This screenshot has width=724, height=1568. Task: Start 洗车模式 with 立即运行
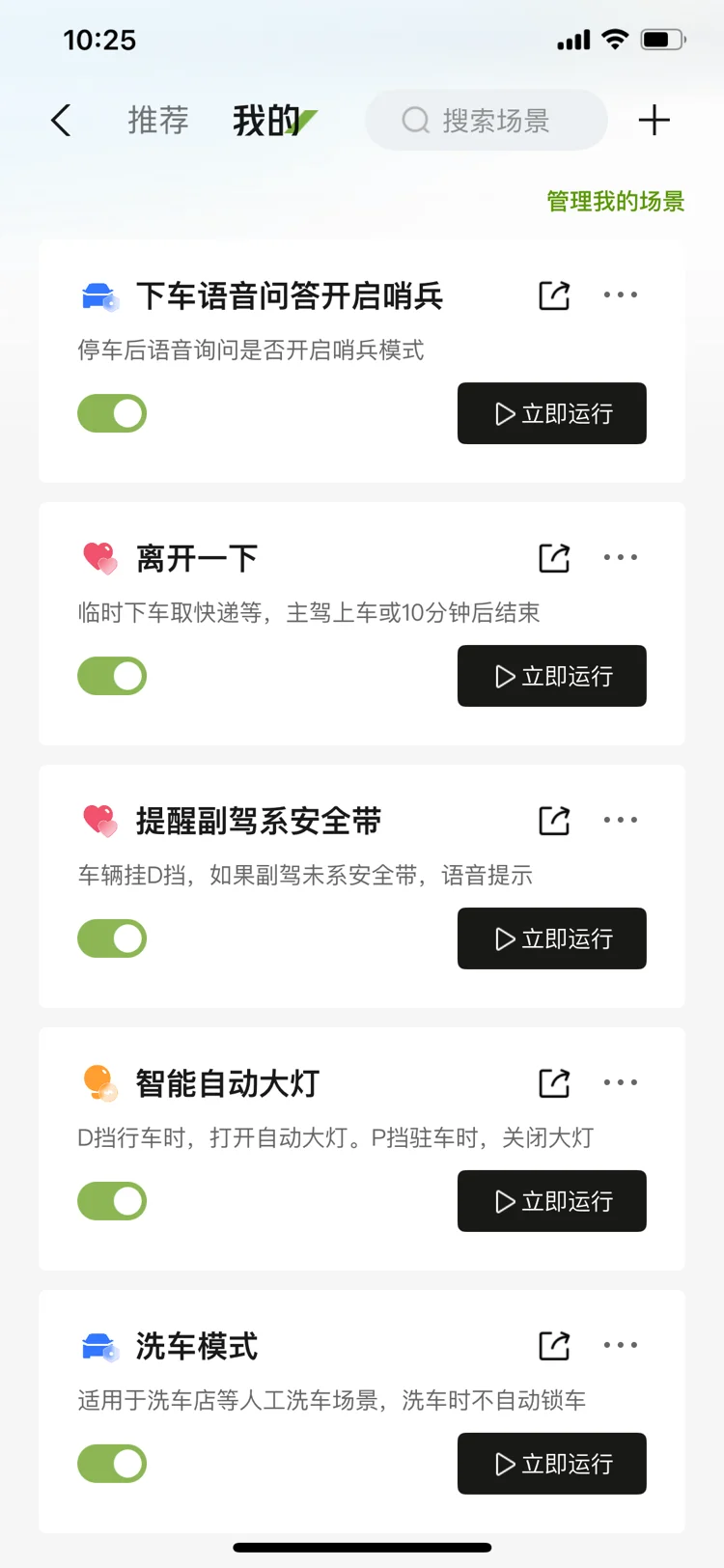552,1464
